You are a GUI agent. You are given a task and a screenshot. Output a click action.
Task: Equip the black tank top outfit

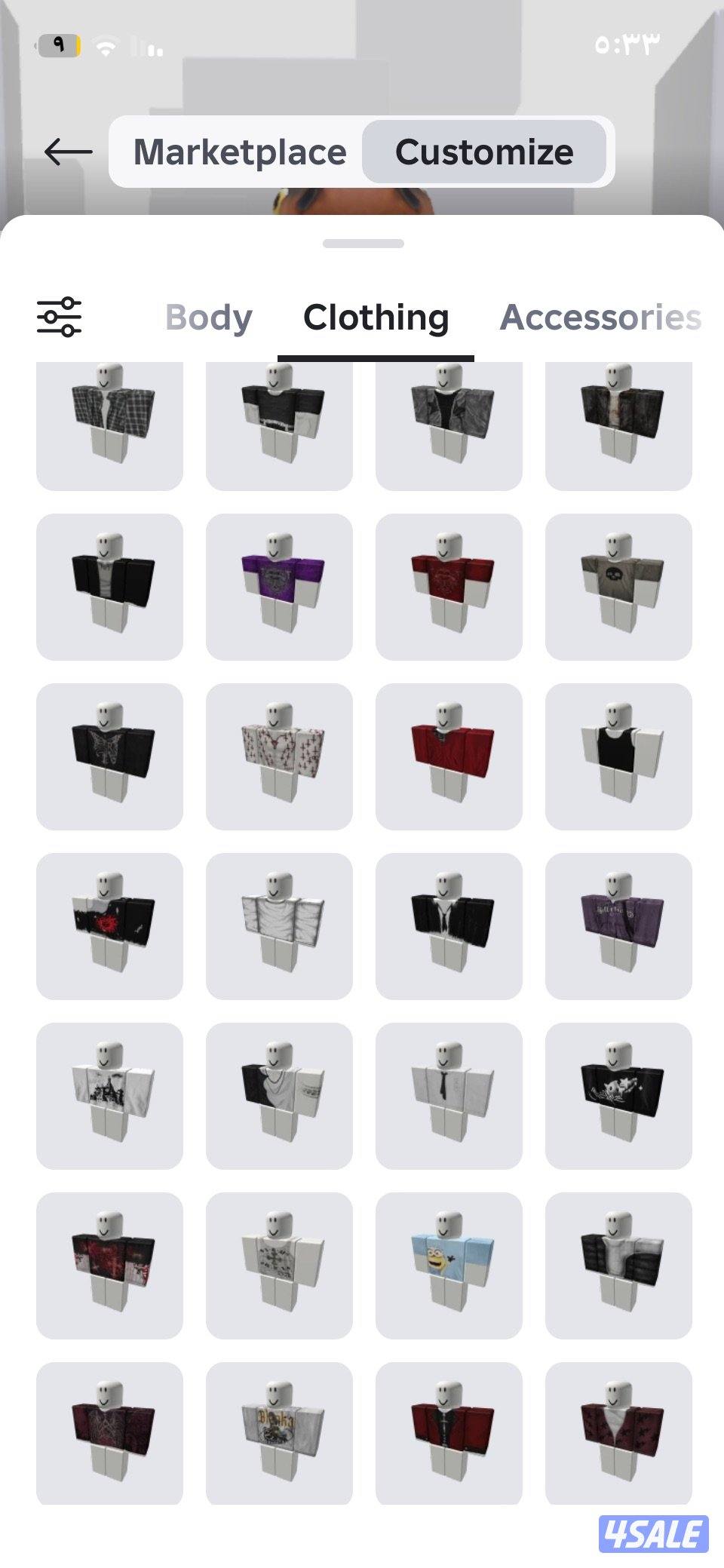(x=618, y=756)
